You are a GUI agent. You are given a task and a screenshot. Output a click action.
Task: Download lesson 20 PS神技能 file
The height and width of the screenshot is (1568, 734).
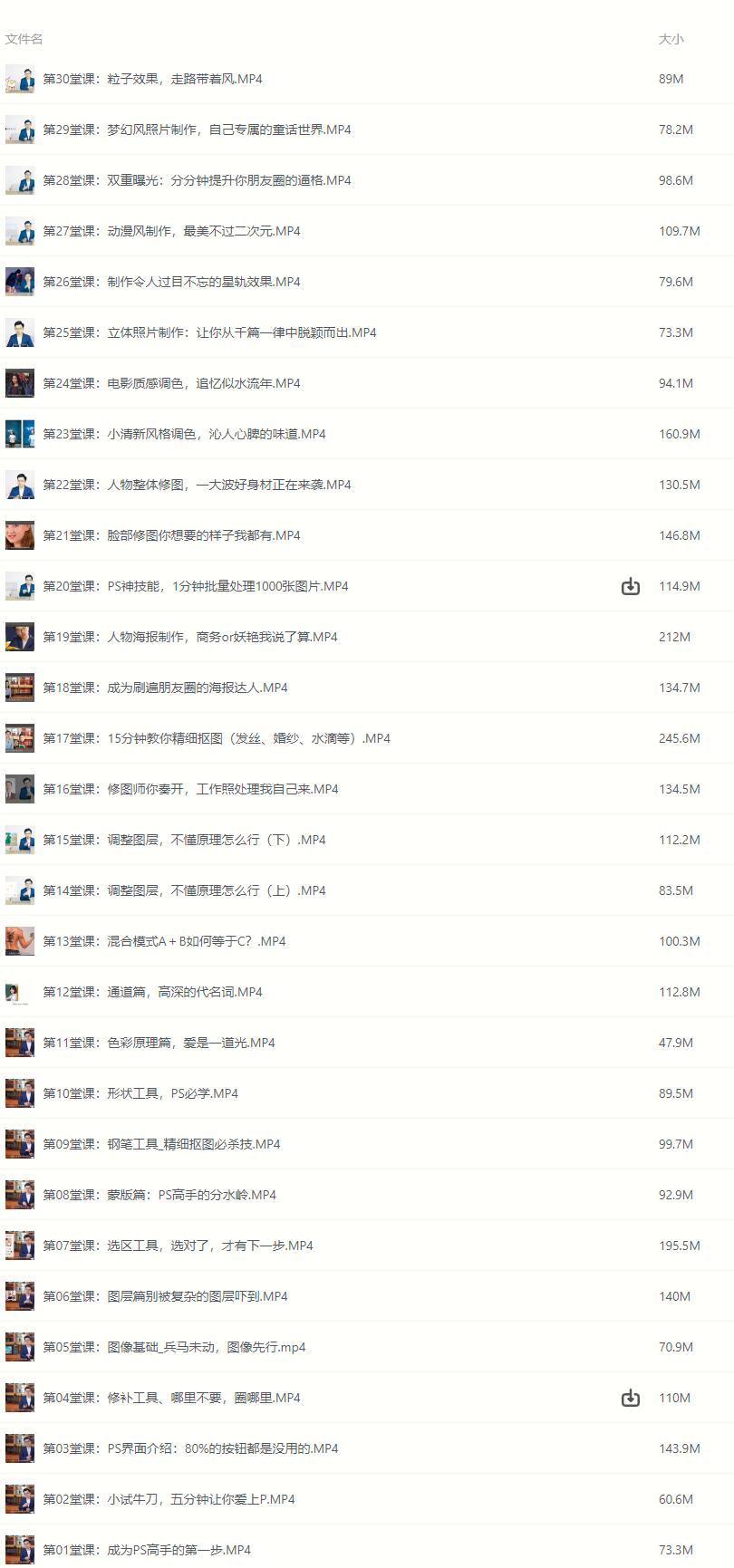[631, 587]
